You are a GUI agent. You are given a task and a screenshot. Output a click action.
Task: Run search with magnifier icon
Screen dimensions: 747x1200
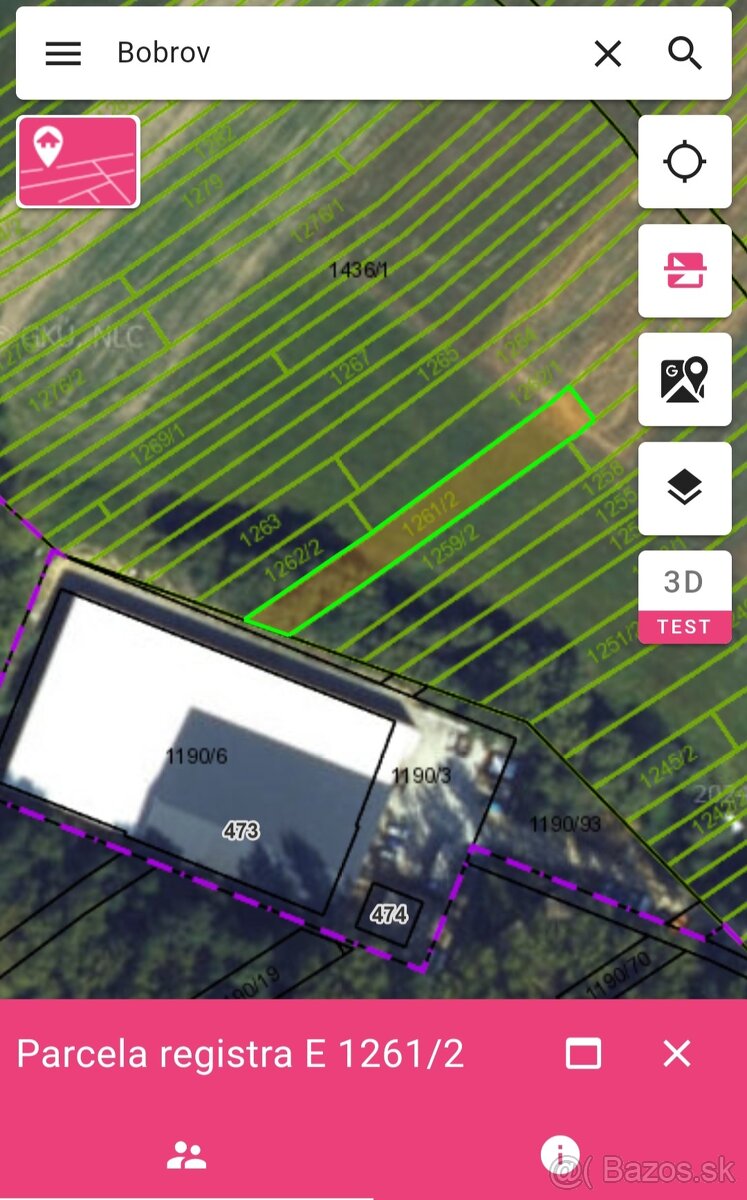(x=685, y=53)
